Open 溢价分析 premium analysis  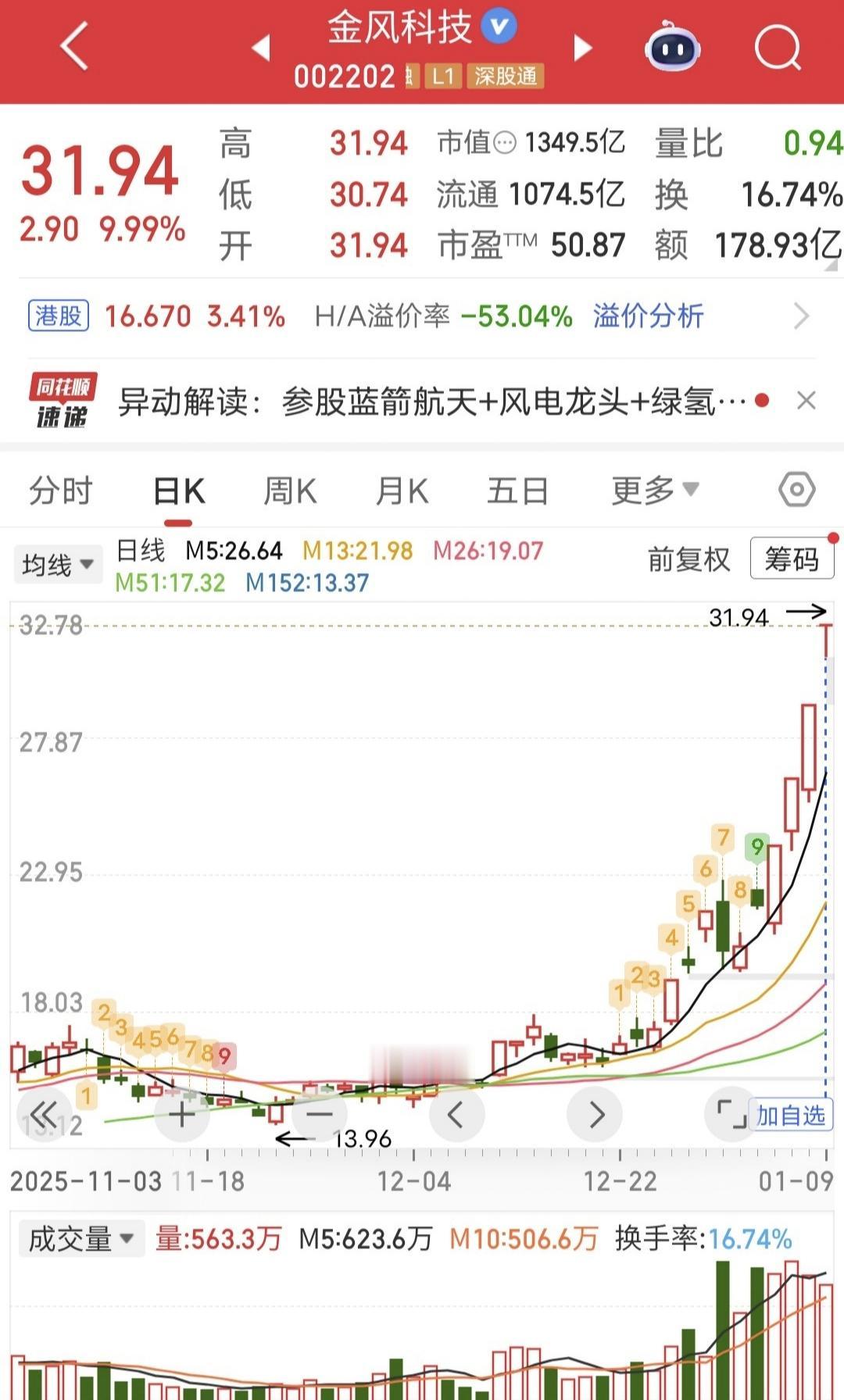click(x=648, y=316)
